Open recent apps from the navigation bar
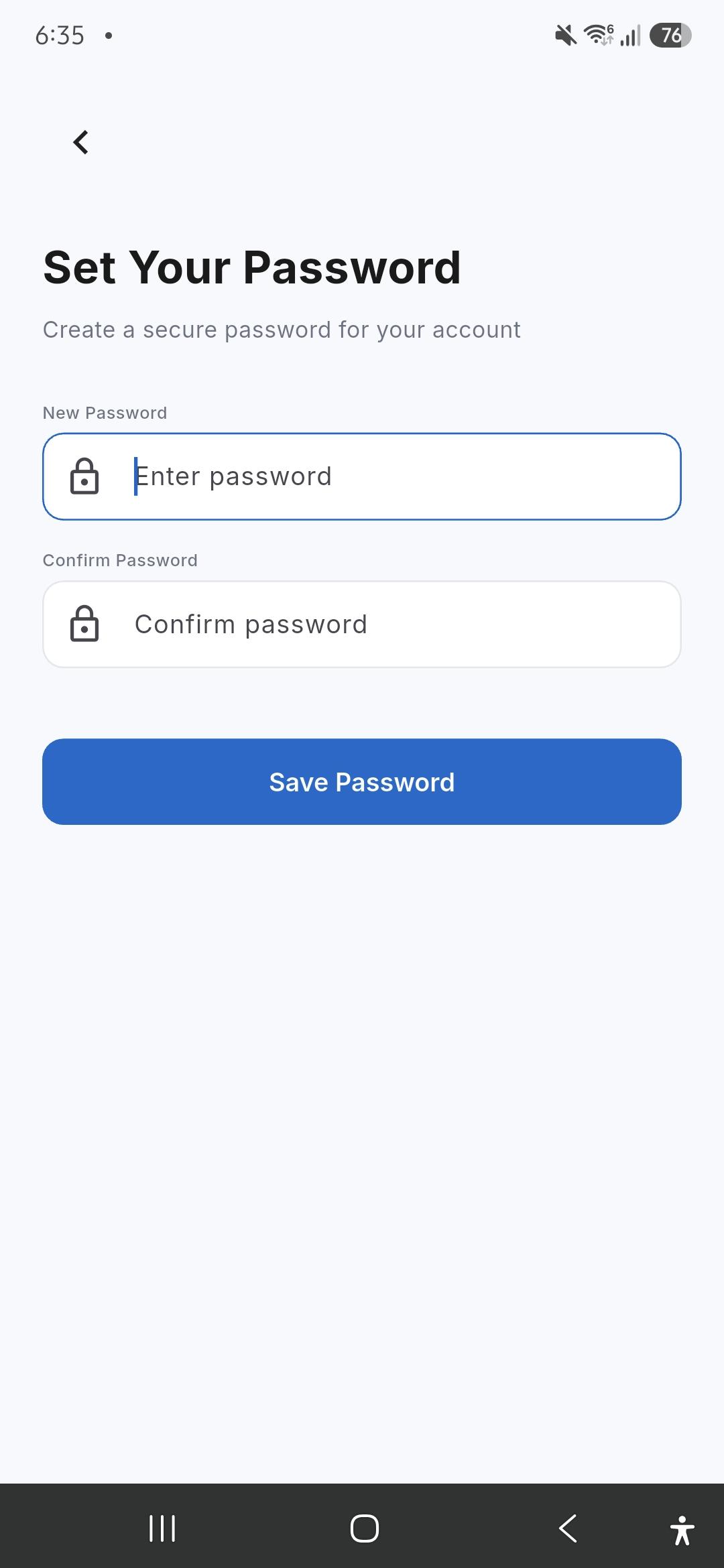 pyautogui.click(x=162, y=1528)
